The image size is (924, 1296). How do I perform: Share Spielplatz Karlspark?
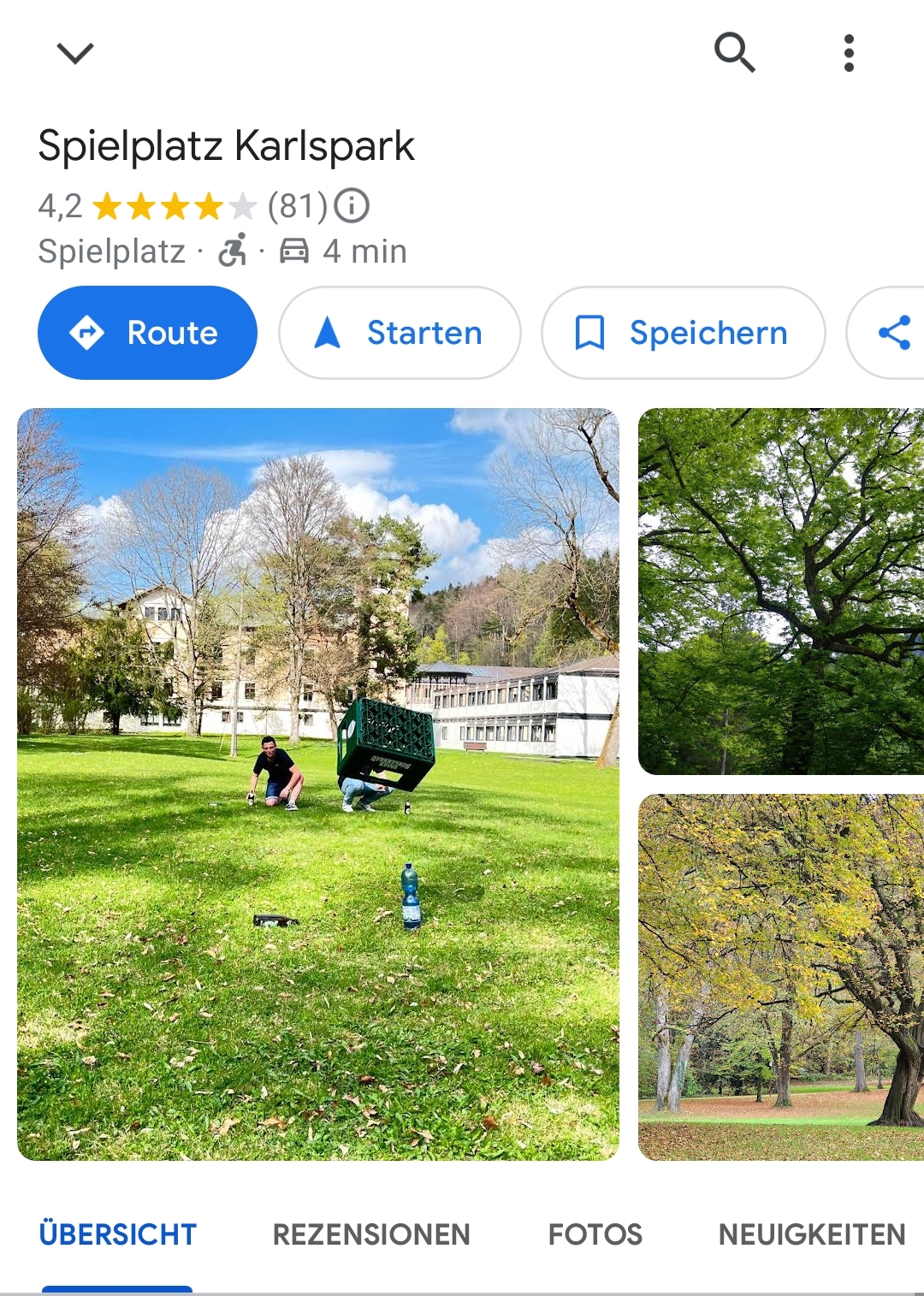coord(893,333)
